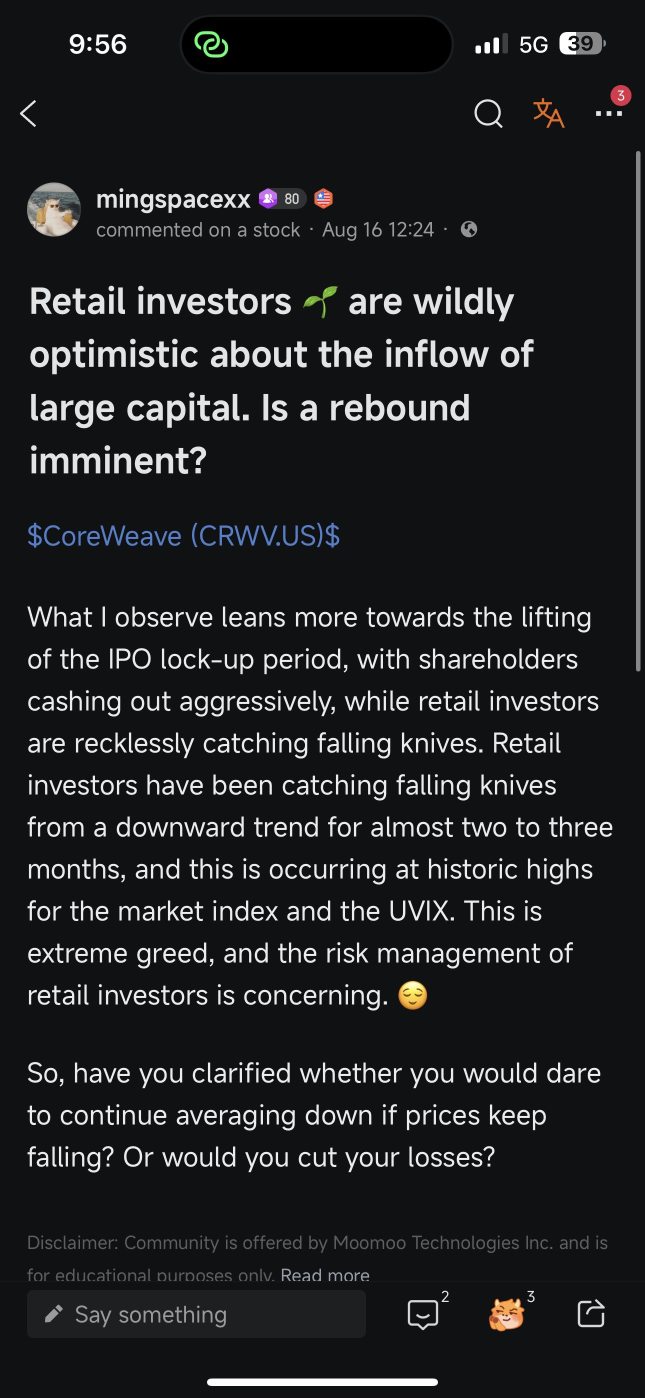Like the post with the mascot icon
645x1398 pixels.
[x=506, y=1314]
